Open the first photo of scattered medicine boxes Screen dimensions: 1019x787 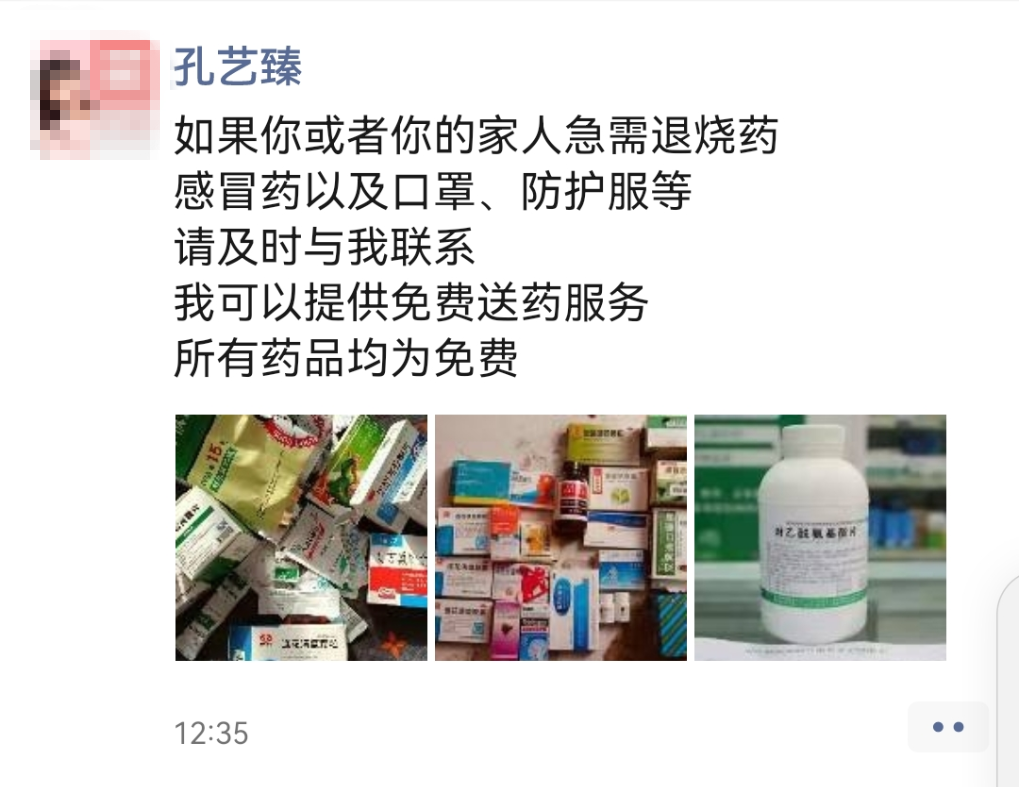[x=301, y=537]
